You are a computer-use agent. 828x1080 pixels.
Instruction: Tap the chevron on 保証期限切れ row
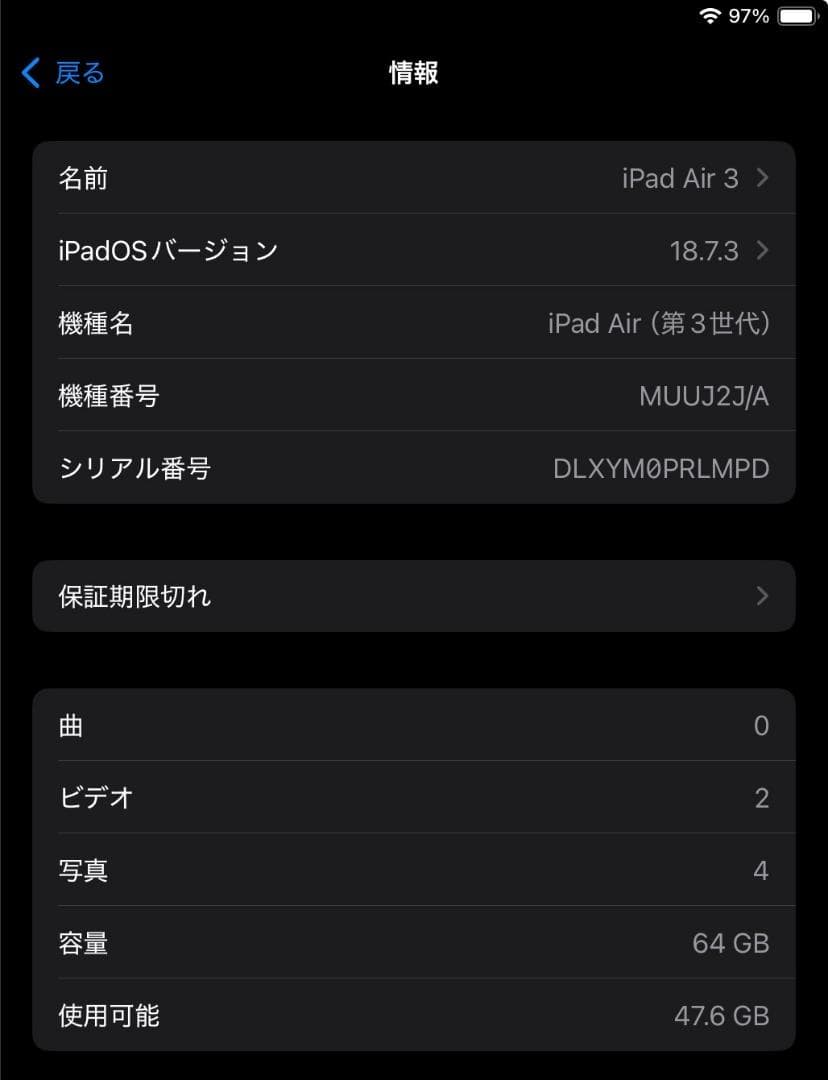(x=762, y=596)
